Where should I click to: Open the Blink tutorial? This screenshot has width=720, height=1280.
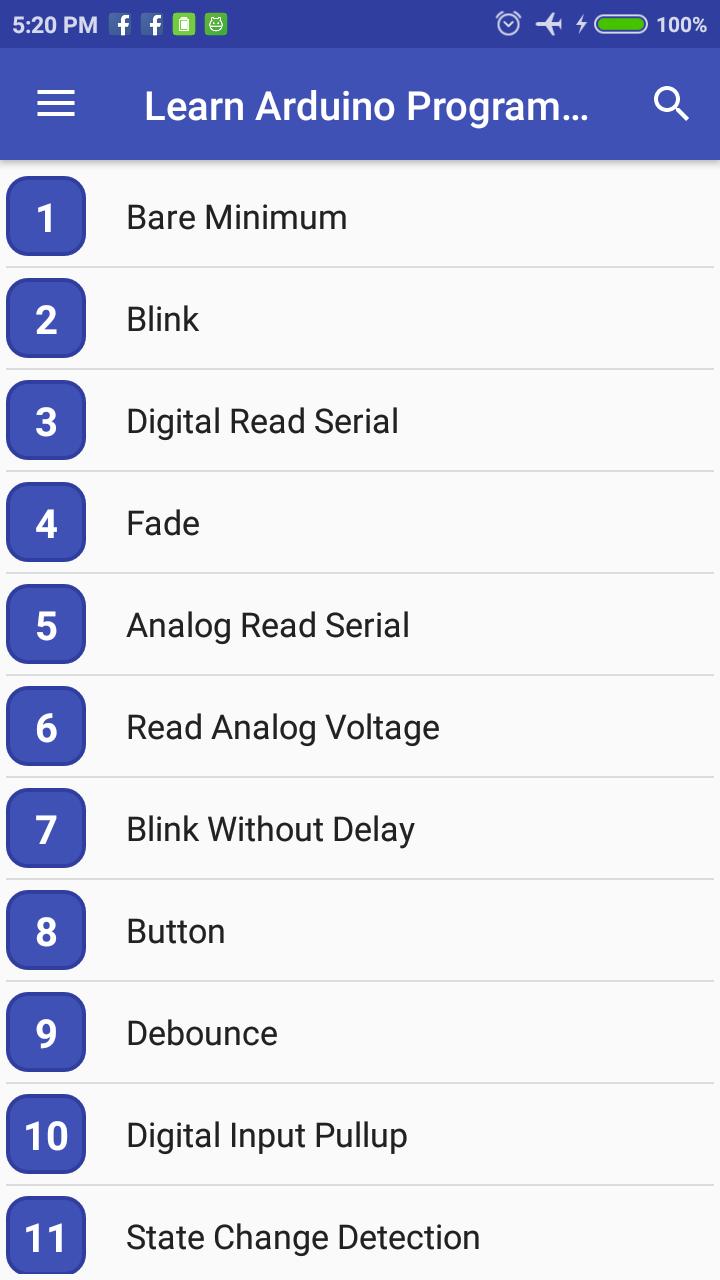click(163, 319)
